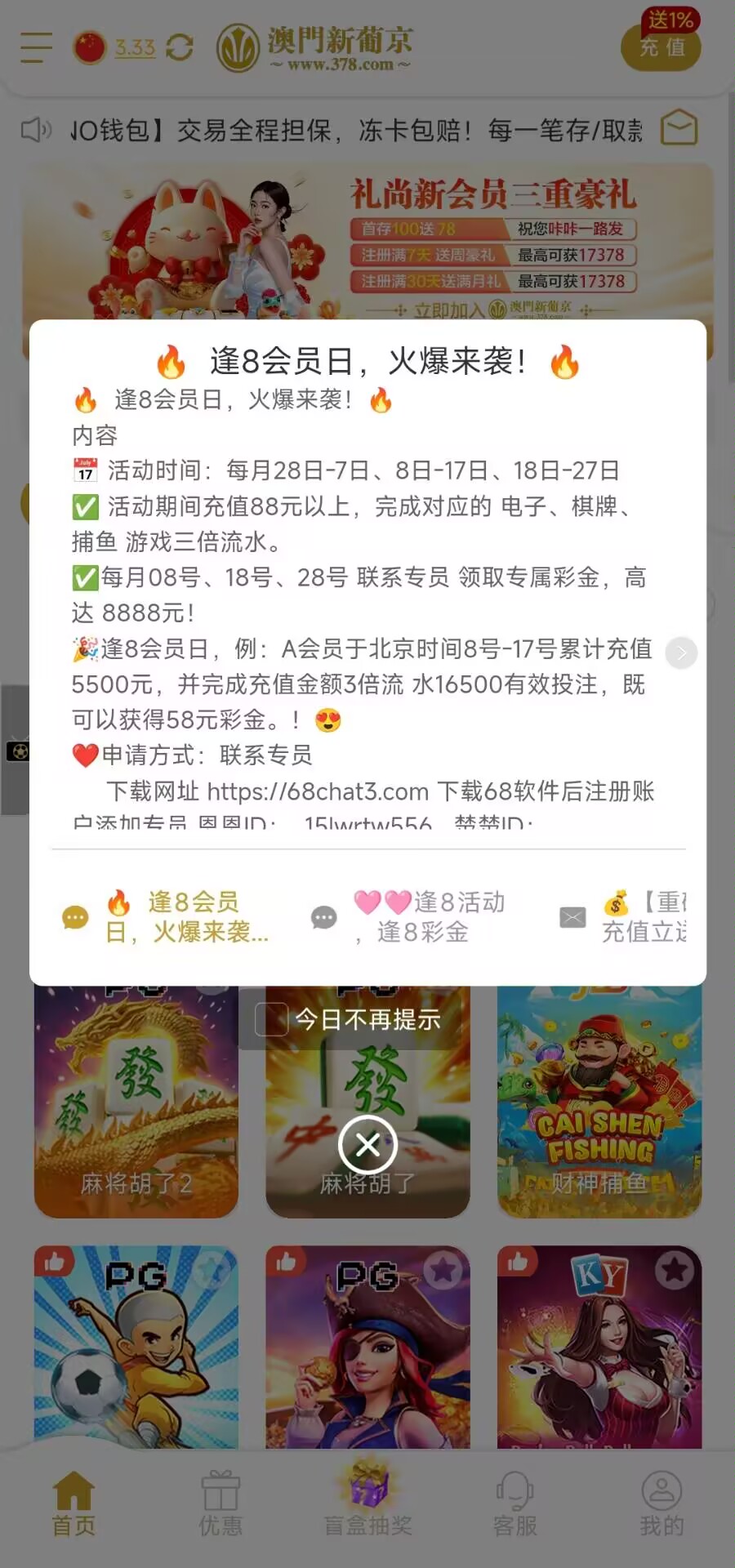The image size is (735, 1568).
Task: Favorite the KY card game with the star
Action: pos(675,1270)
